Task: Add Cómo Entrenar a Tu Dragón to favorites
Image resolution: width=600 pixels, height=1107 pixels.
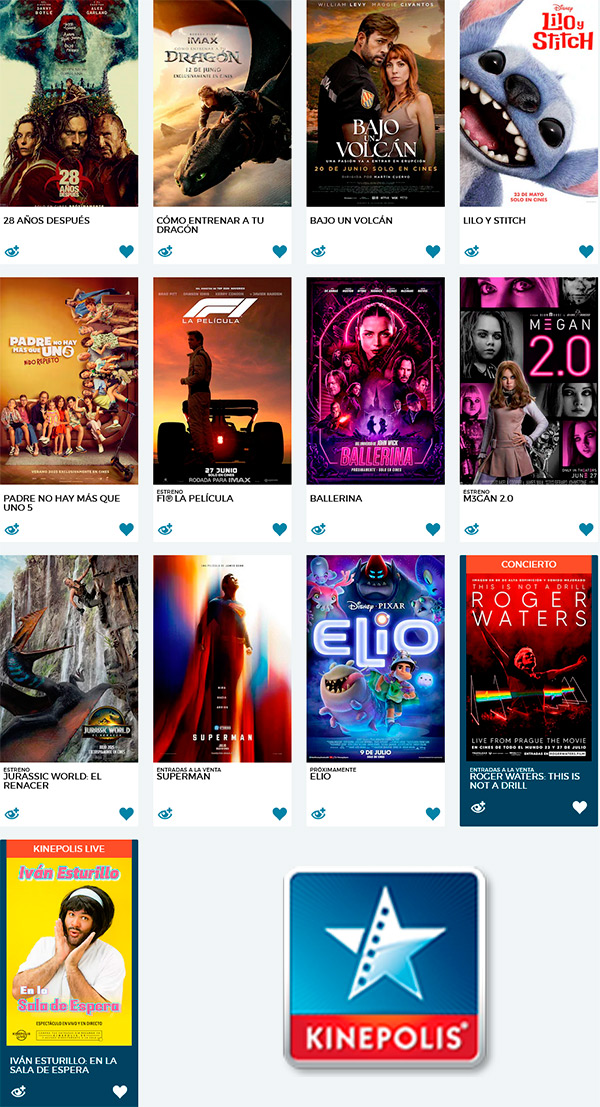Action: pos(280,251)
